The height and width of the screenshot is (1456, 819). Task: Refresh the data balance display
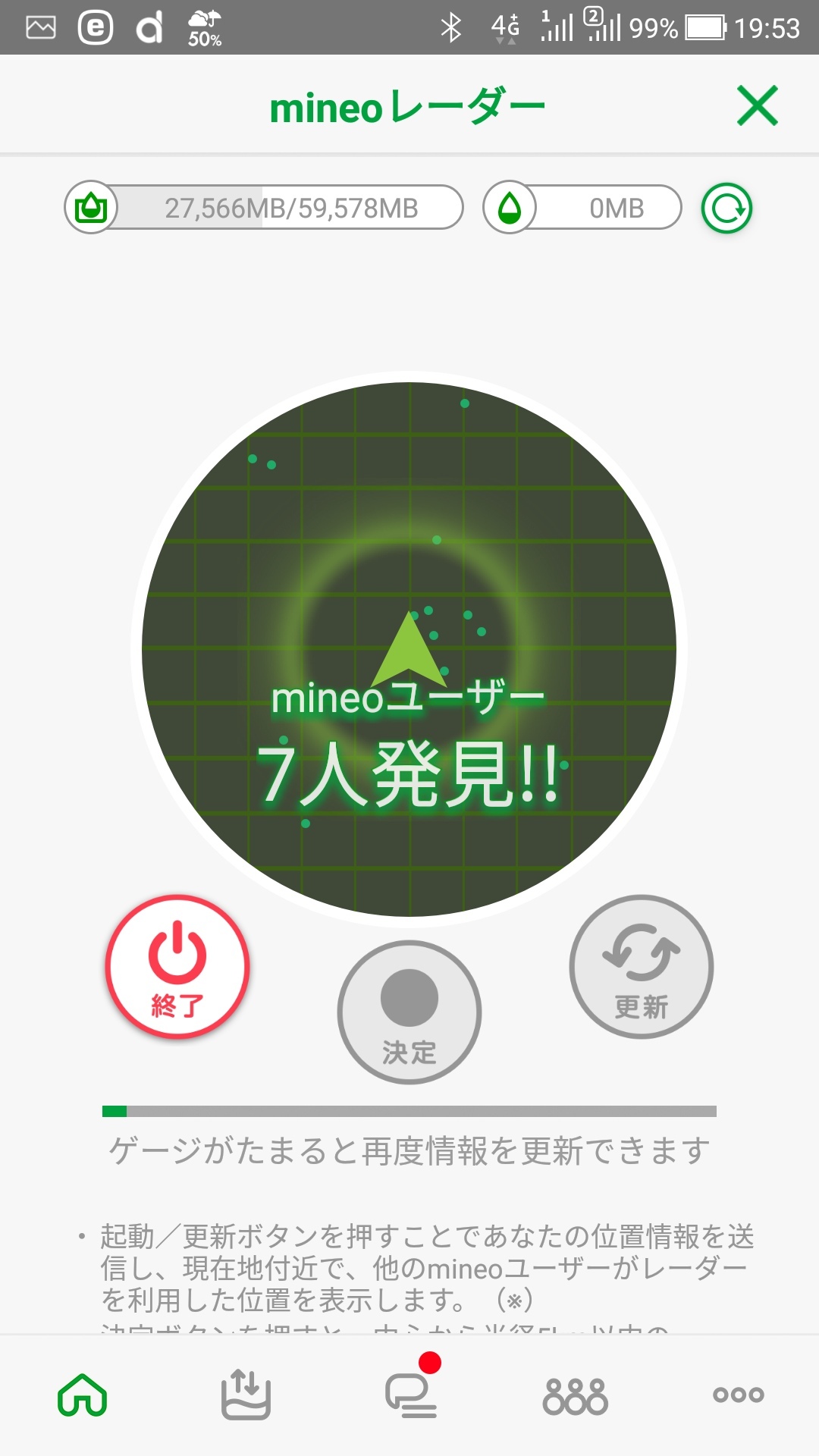[726, 209]
